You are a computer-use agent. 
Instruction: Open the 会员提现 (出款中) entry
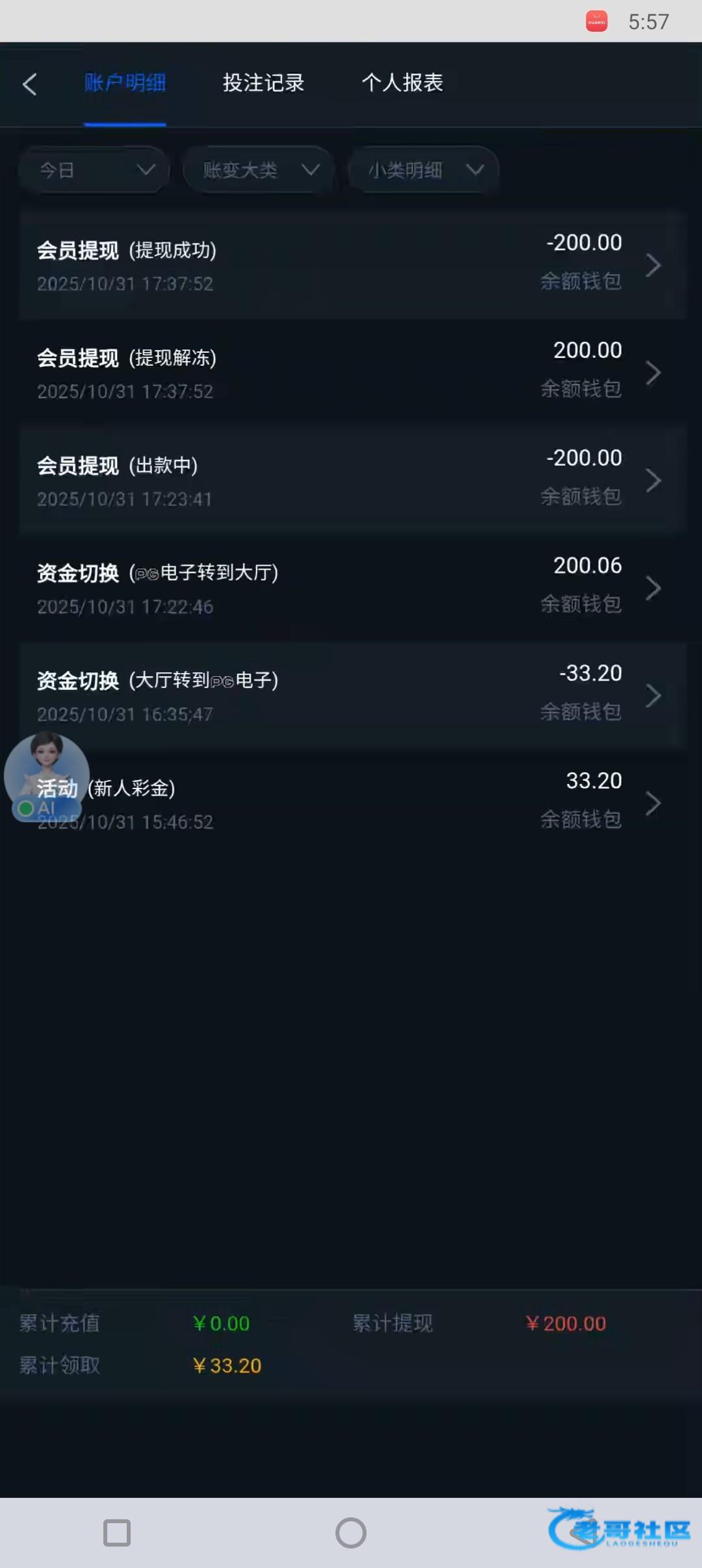pyautogui.click(x=352, y=481)
